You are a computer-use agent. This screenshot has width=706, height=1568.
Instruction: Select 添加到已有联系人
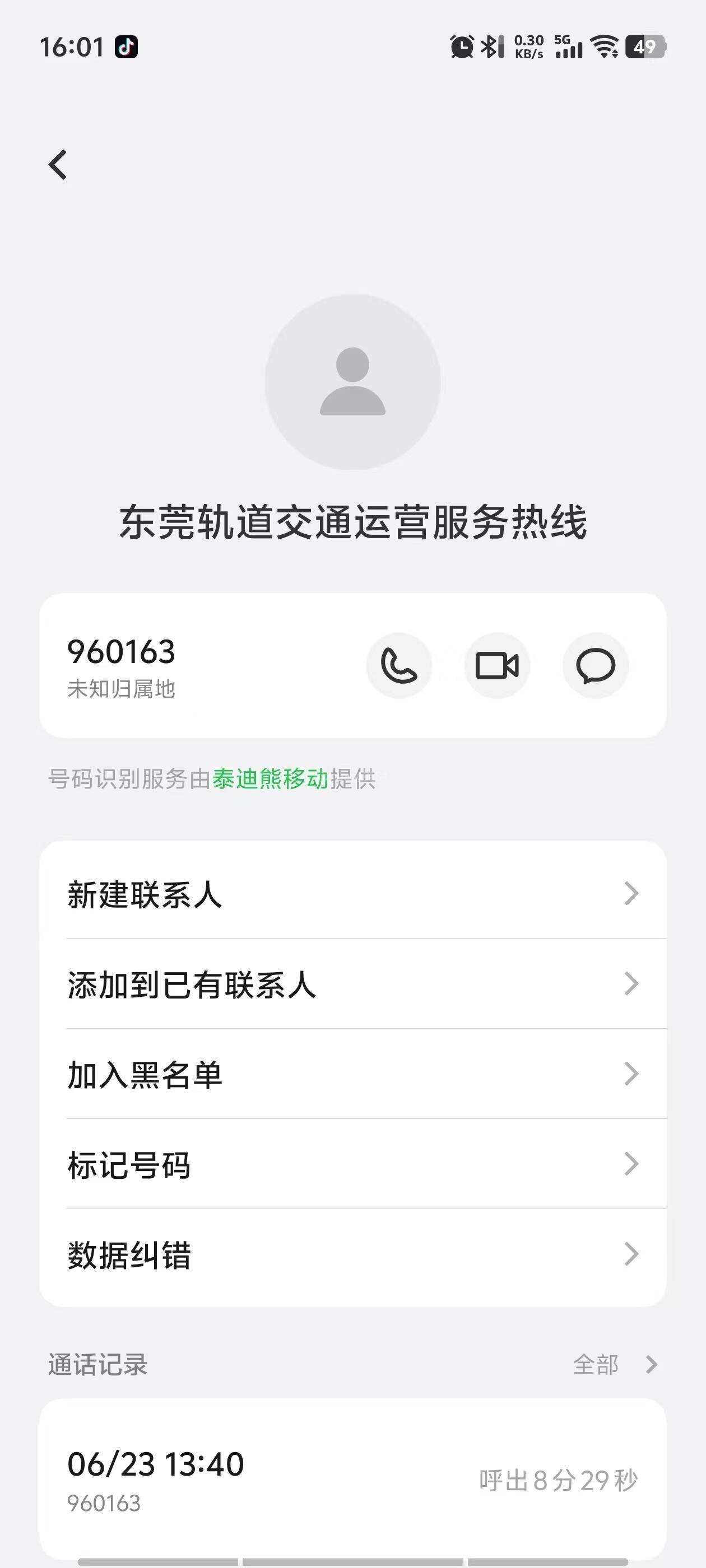tap(352, 984)
